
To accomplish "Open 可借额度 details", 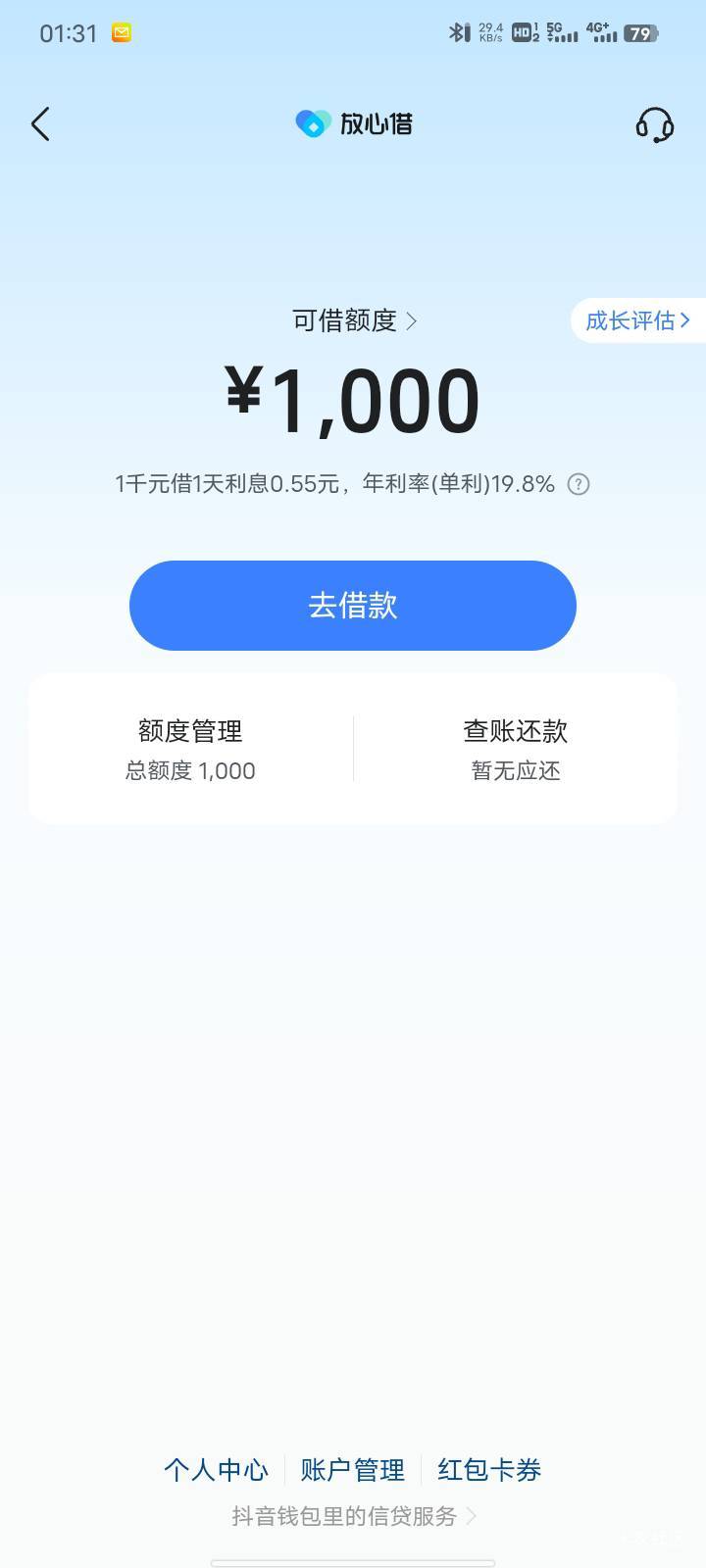I will (x=354, y=320).
